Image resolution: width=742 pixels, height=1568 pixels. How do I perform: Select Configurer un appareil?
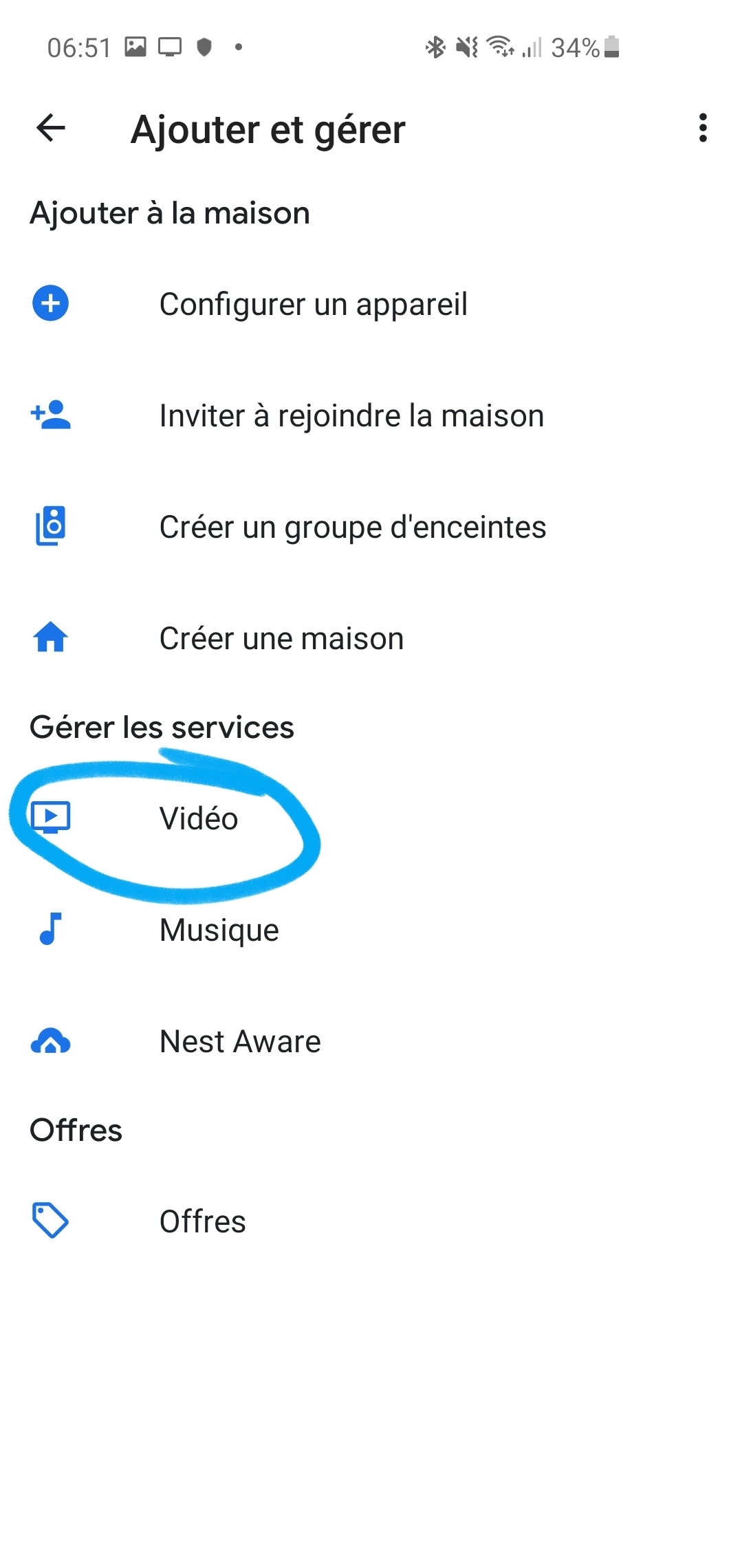click(371, 304)
